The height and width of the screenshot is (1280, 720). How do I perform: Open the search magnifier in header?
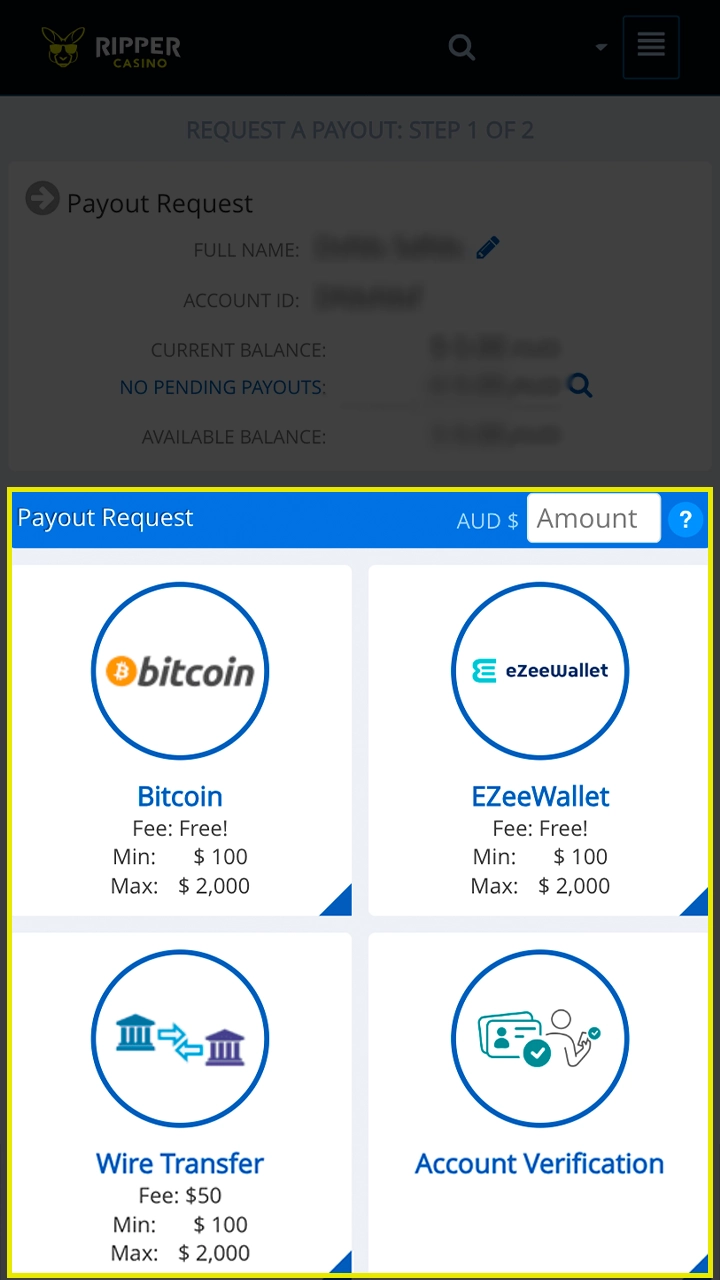click(x=461, y=47)
